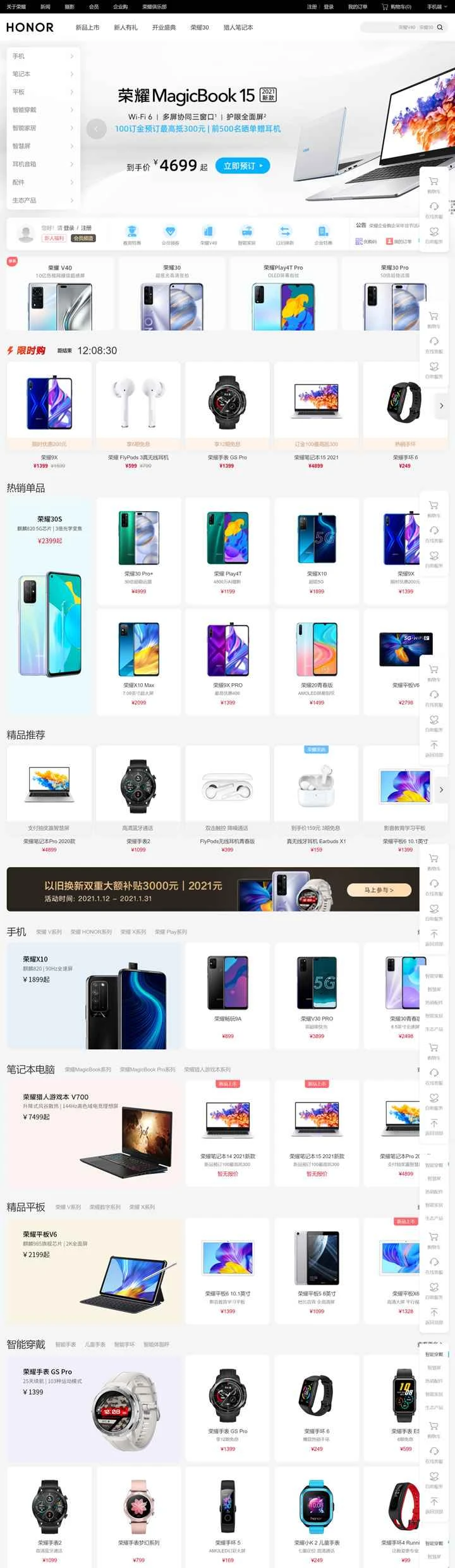
Task: Open 荣耀猎人游戏本 V700 featured card
Action: pyautogui.click(x=95, y=1132)
